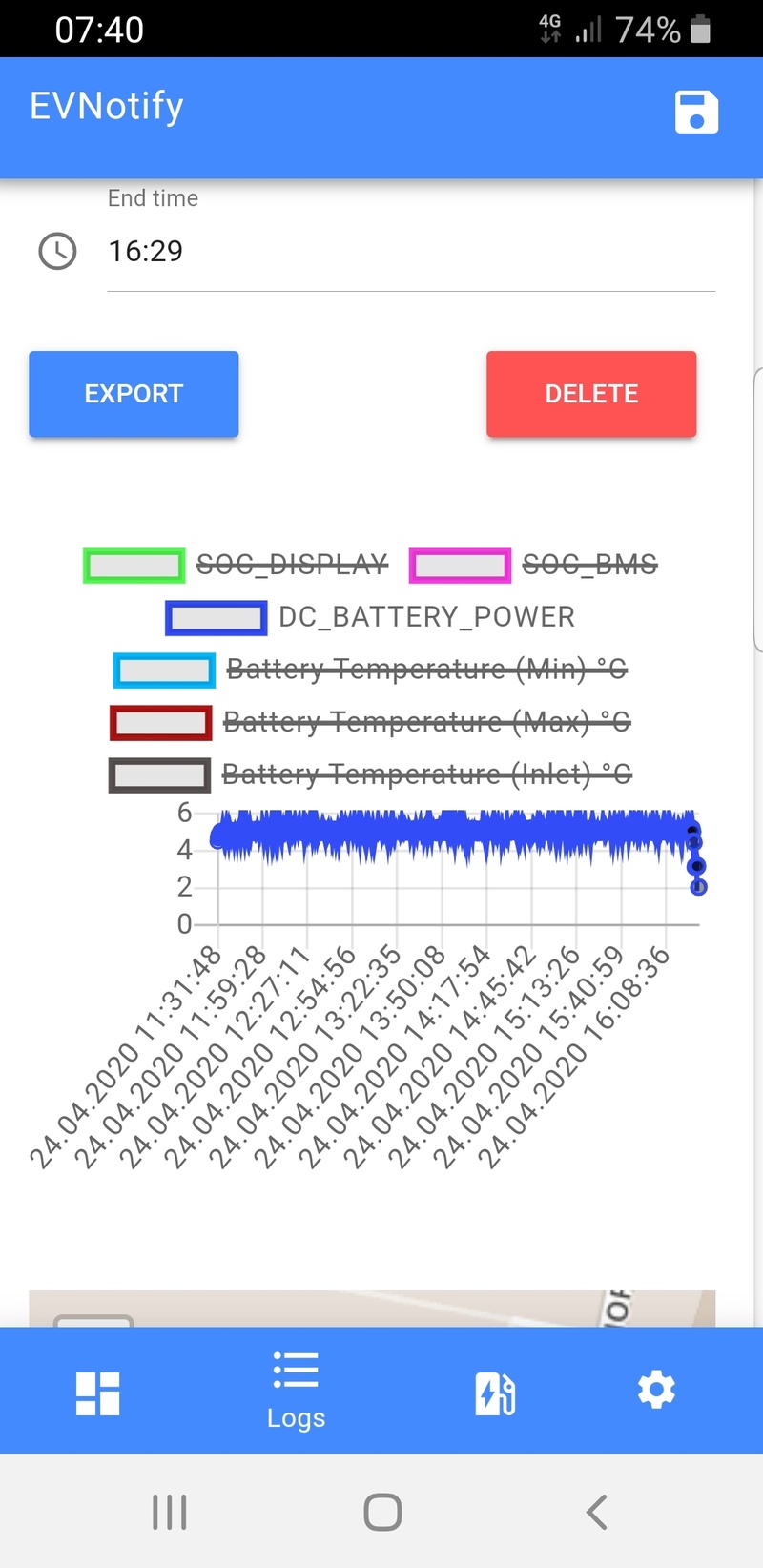Toggle SOC_DISPLAY series in the chart legend

click(x=237, y=566)
